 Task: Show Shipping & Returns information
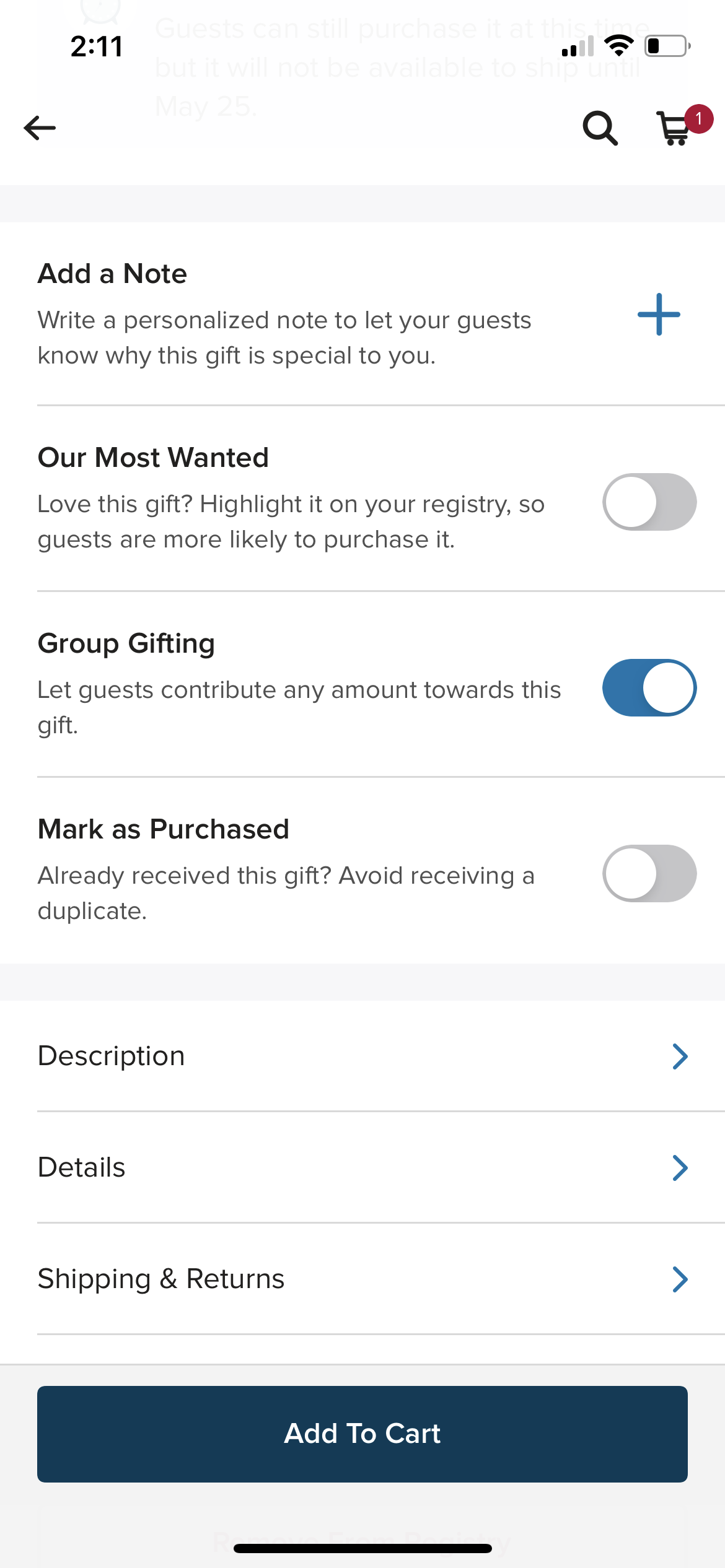tap(362, 1279)
